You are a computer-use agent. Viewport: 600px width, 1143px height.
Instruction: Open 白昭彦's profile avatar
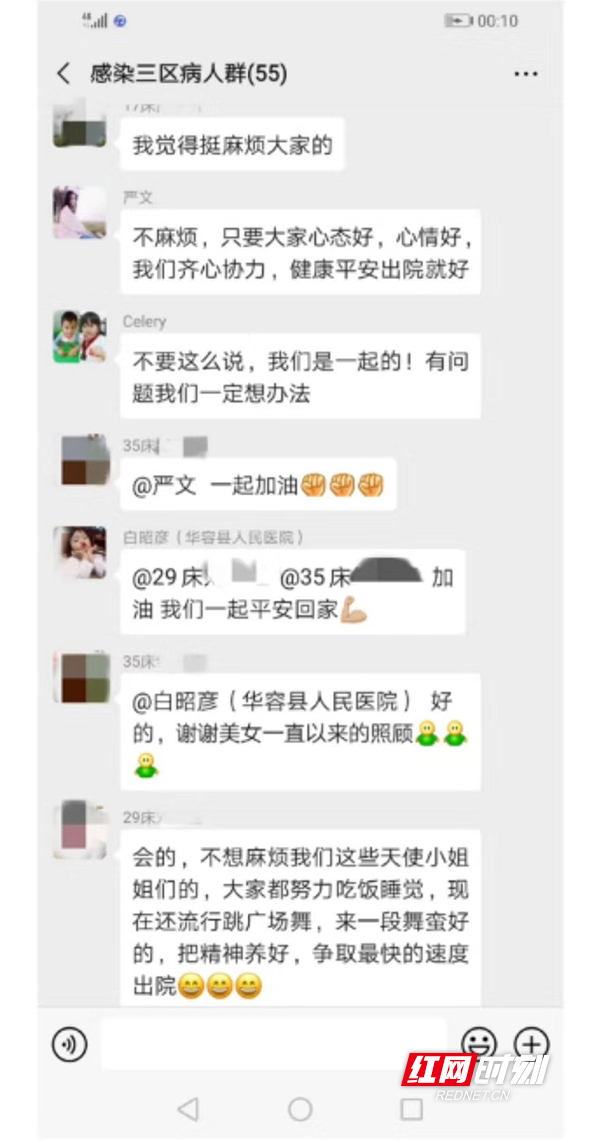(x=80, y=552)
